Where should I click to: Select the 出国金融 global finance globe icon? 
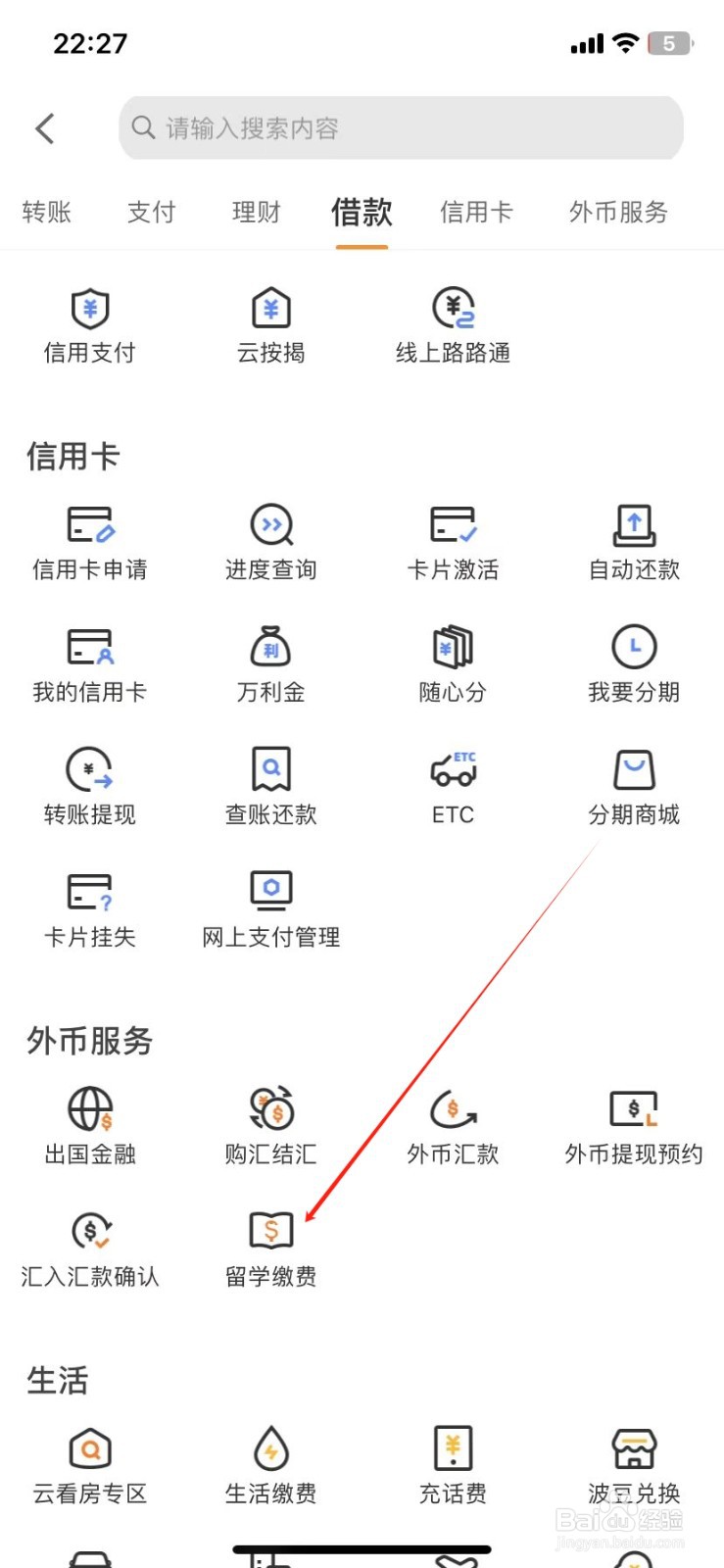(90, 1122)
